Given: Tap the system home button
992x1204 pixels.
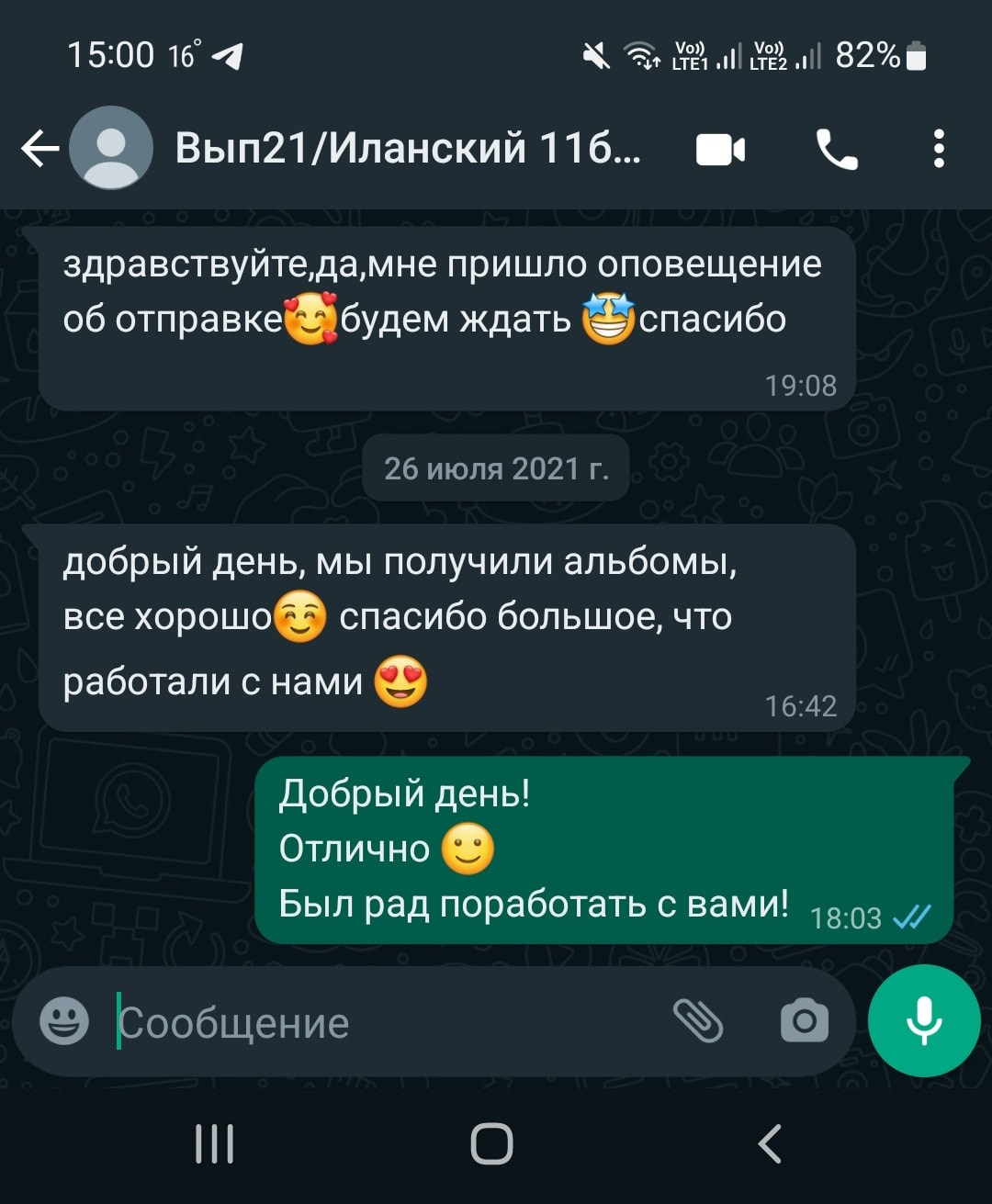Looking at the screenshot, I should pyautogui.click(x=491, y=1144).
